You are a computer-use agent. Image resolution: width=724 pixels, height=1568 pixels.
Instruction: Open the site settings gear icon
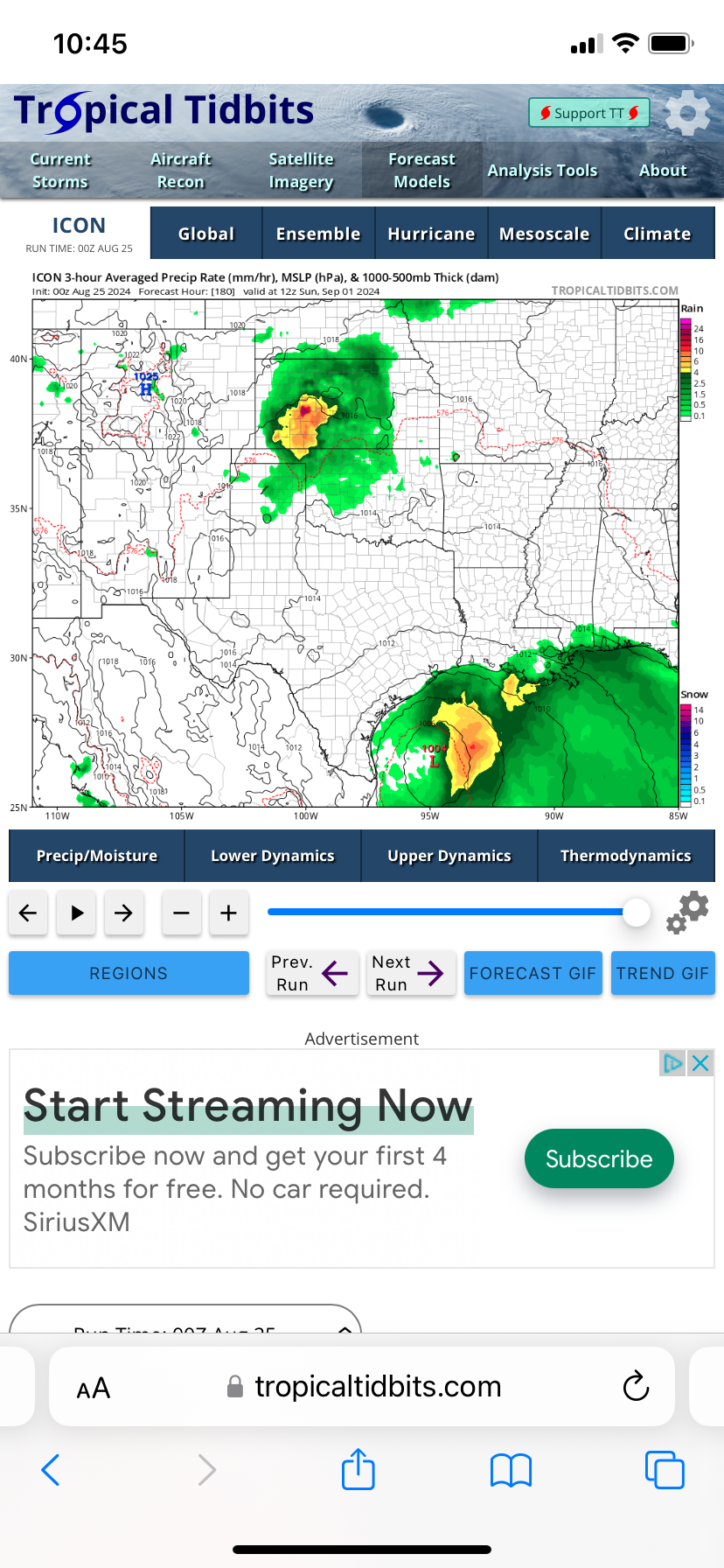687,113
